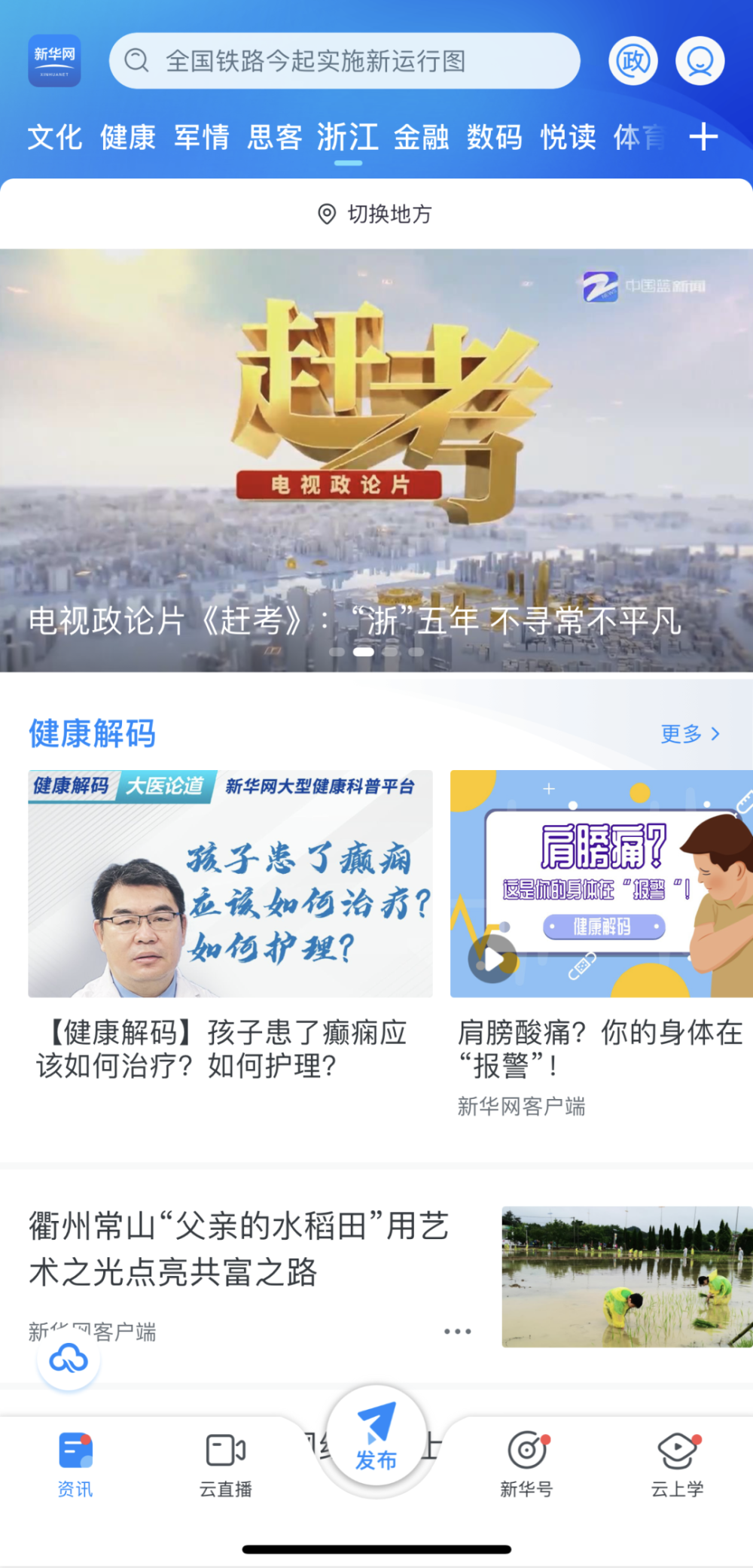Screen dimensions: 753x1568
Task: Switch to the 云直播 tab
Action: [x=225, y=1465]
